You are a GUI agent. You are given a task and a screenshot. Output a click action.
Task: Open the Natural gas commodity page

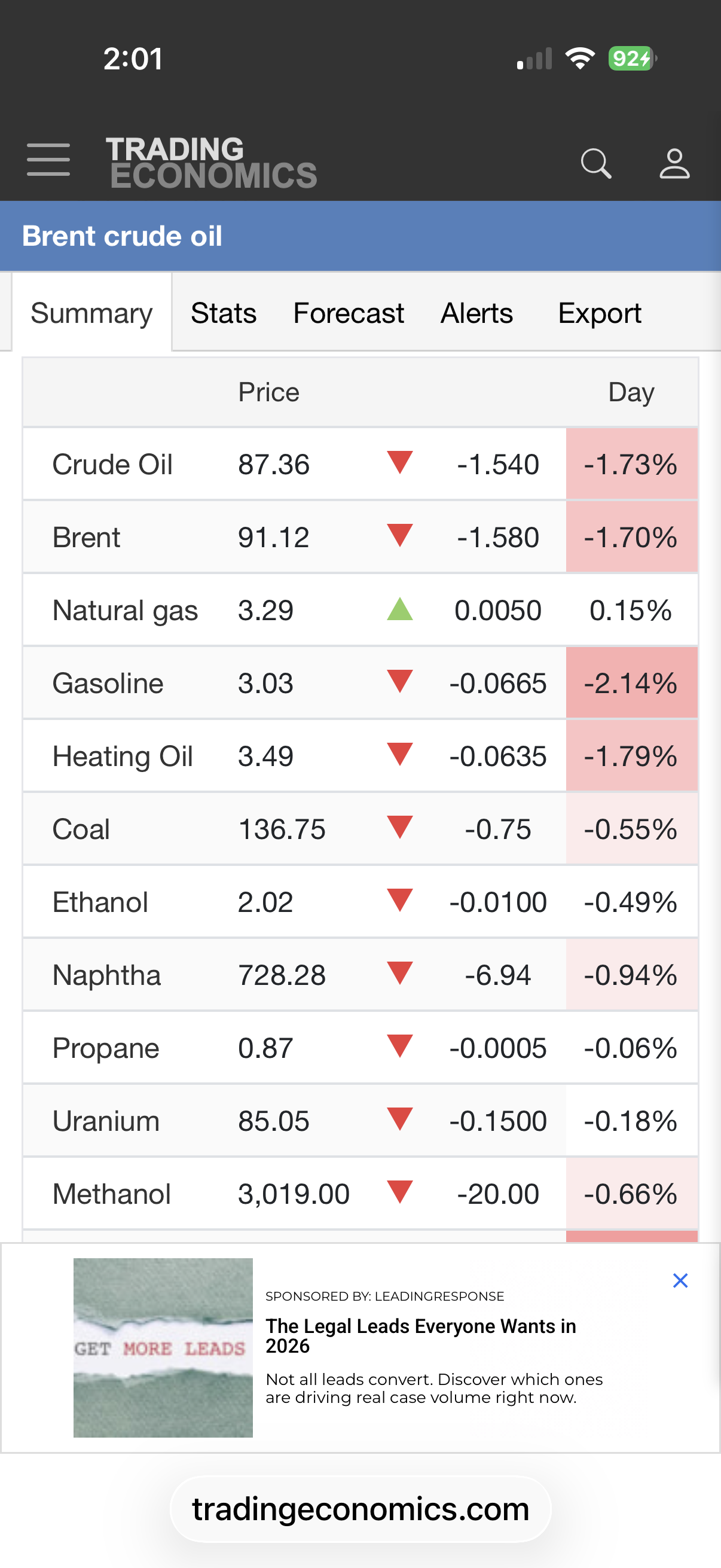pyautogui.click(x=126, y=610)
